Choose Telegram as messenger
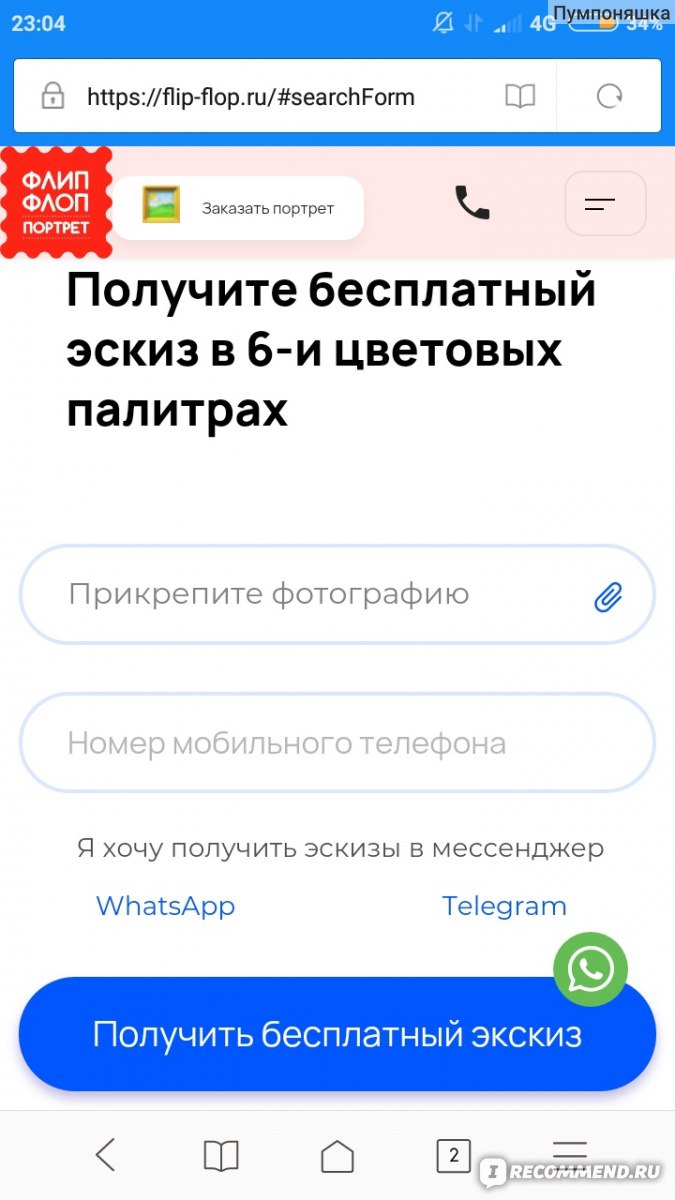The image size is (675, 1200). pos(504,906)
